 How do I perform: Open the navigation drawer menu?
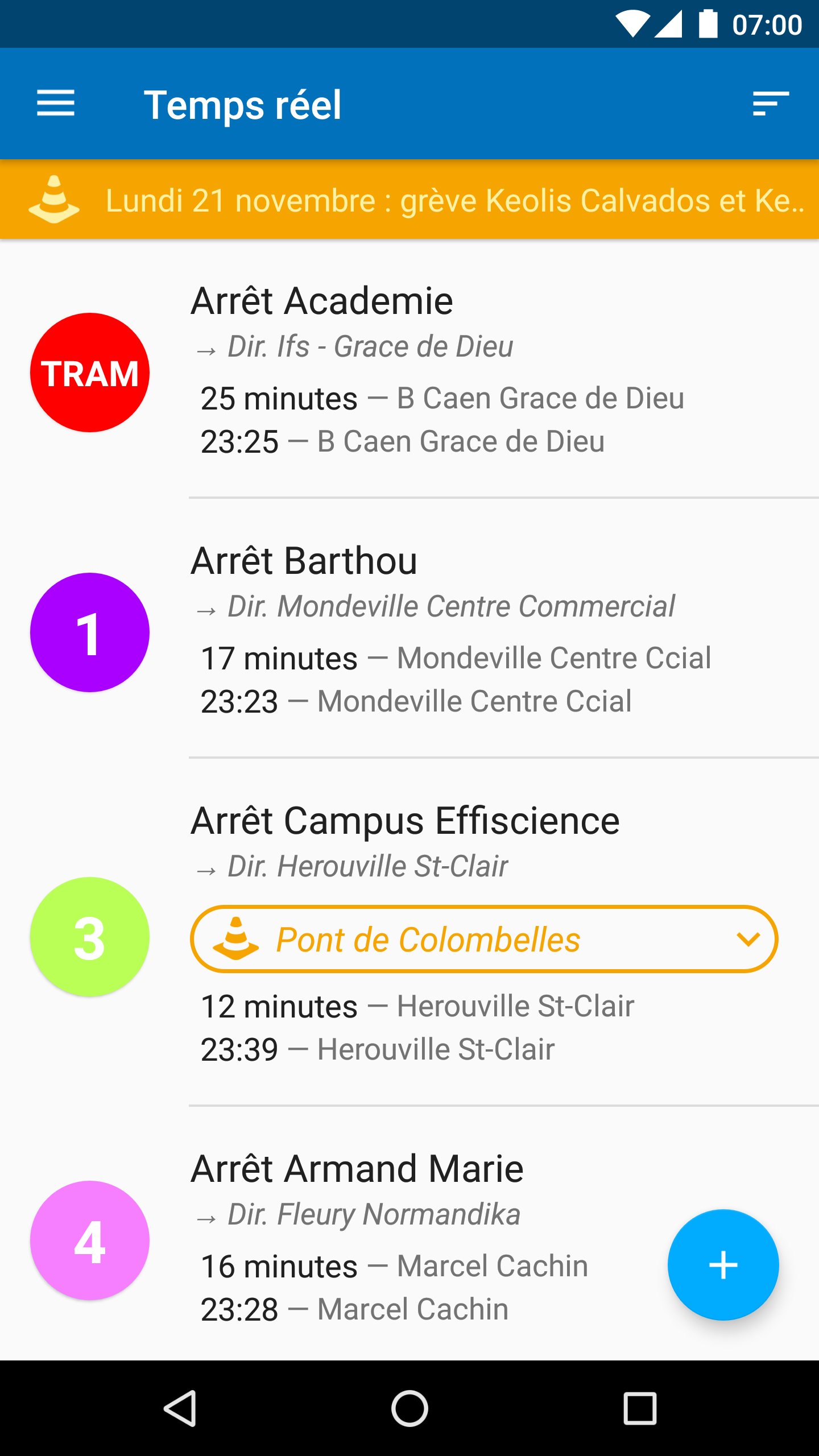coord(56,104)
